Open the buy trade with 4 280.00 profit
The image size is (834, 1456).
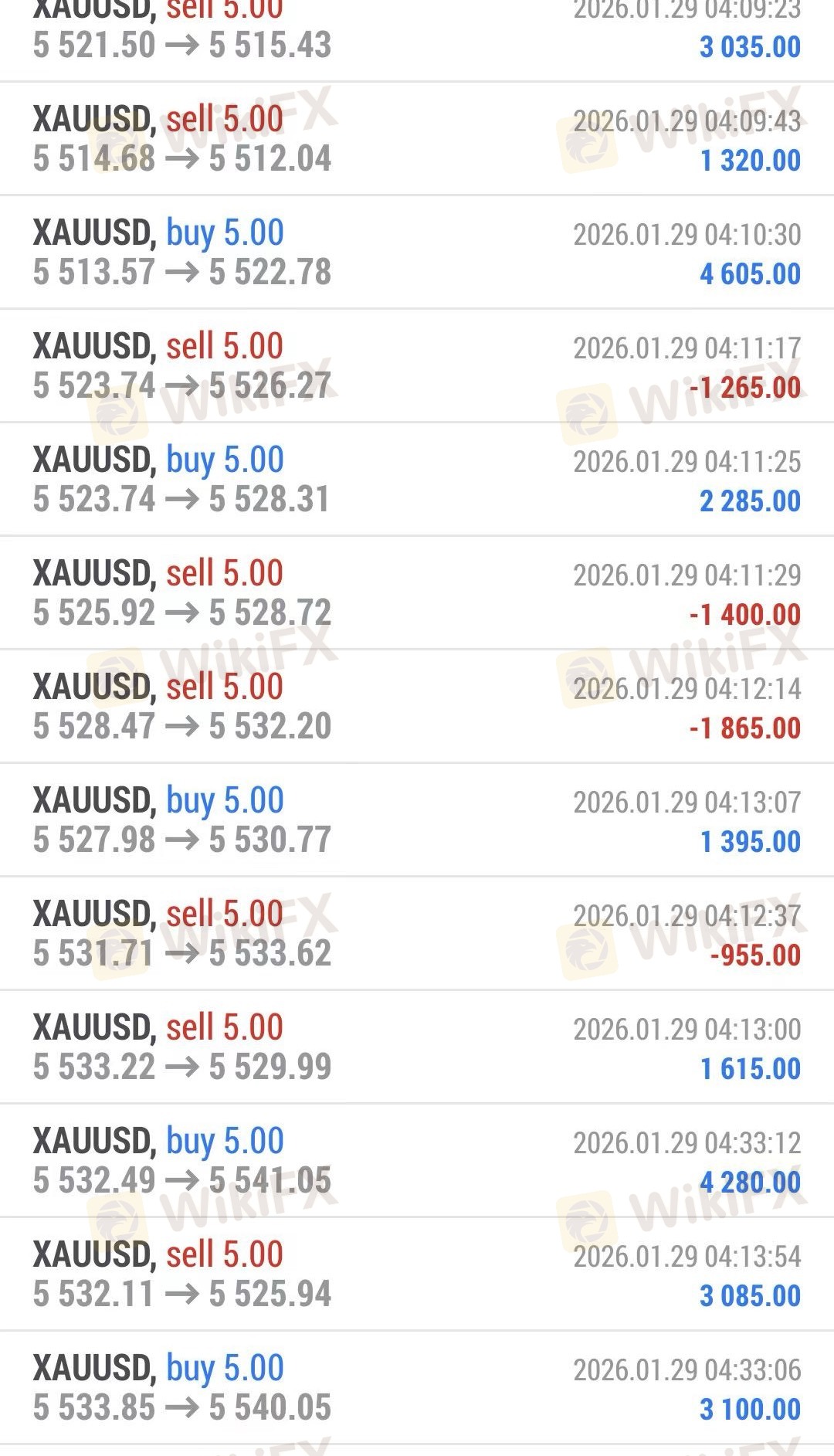(x=417, y=1161)
